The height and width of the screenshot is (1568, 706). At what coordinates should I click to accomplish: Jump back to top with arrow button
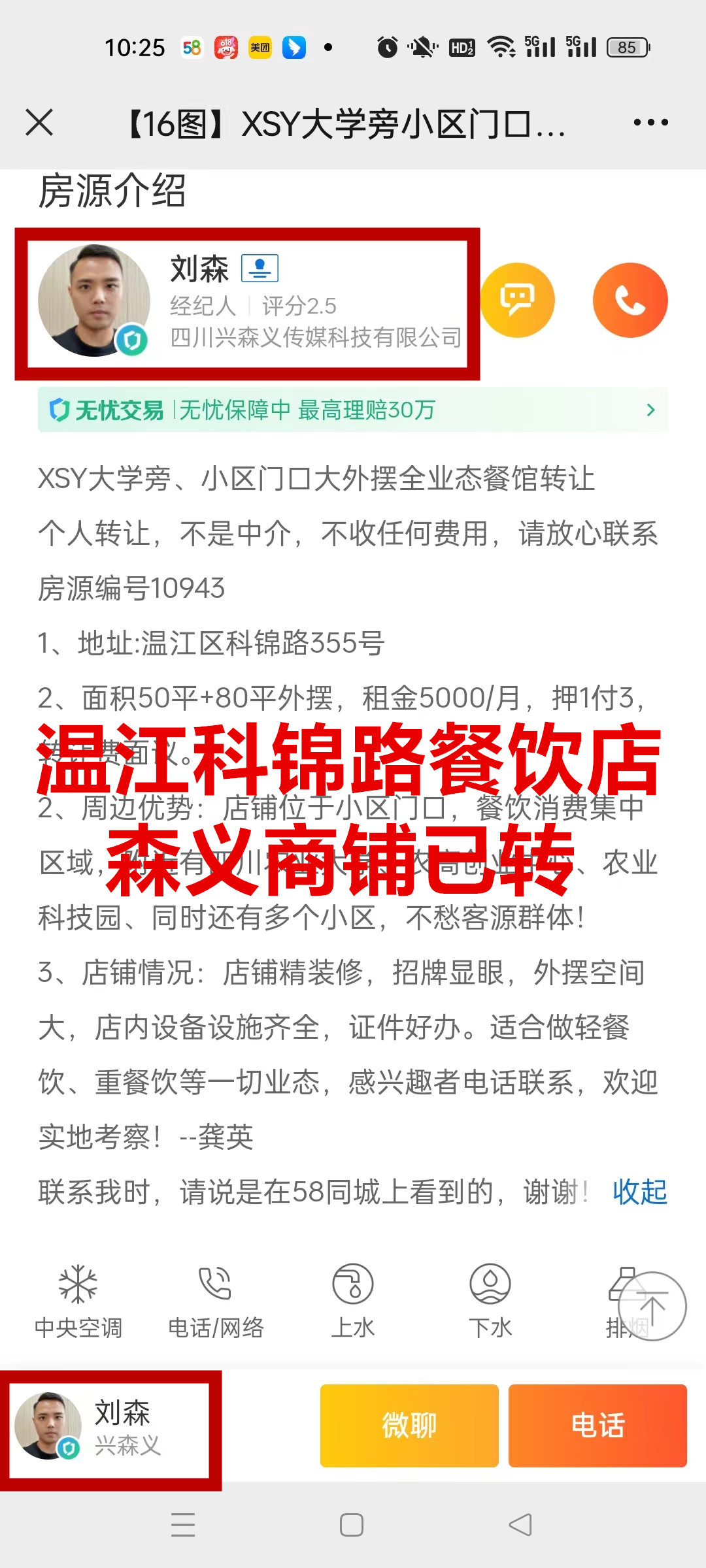652,1307
